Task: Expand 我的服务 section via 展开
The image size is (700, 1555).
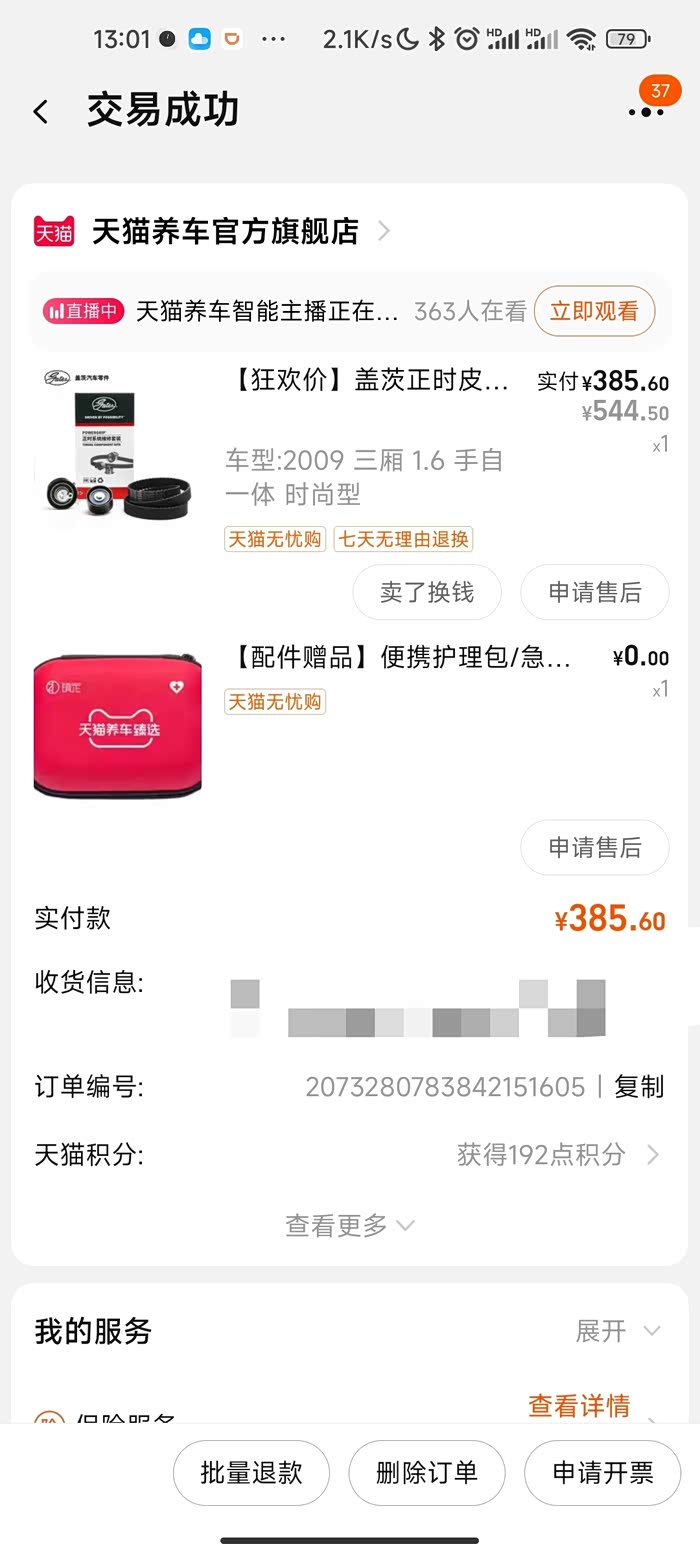Action: coord(617,1331)
